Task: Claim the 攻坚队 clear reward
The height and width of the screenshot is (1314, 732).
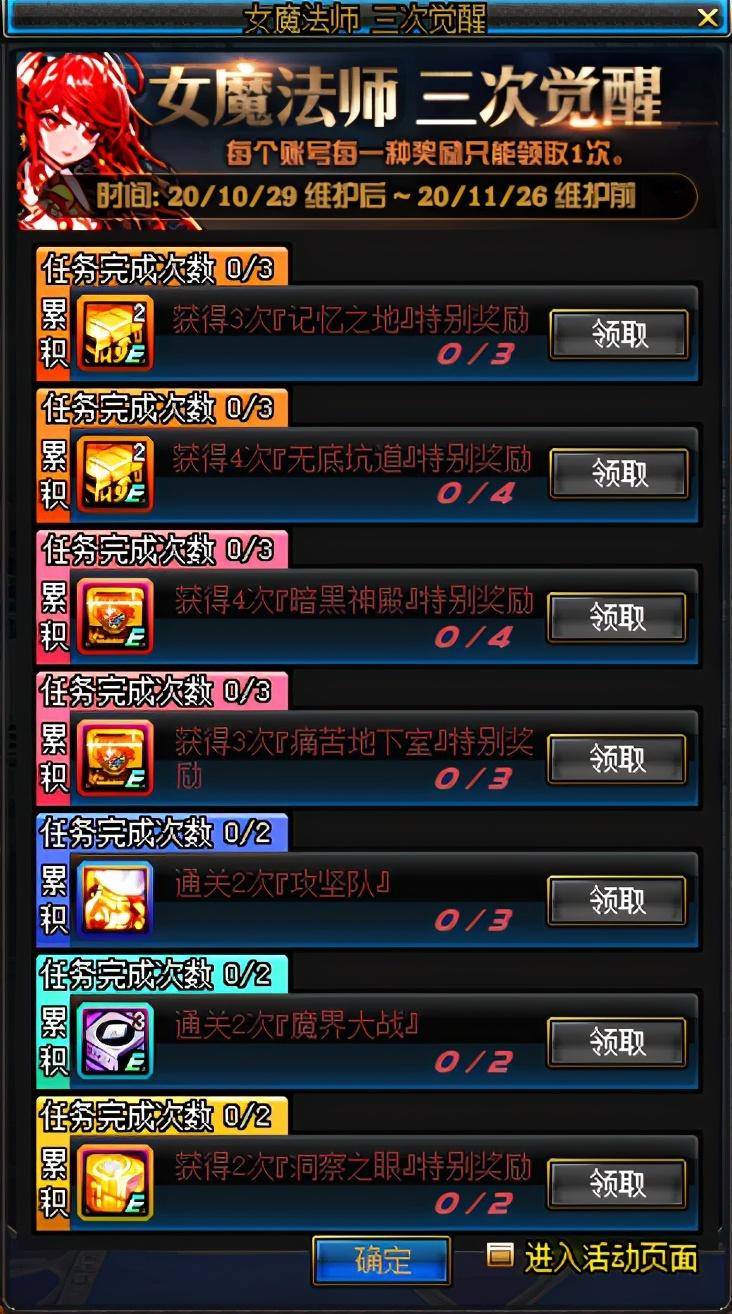Action: click(617, 902)
